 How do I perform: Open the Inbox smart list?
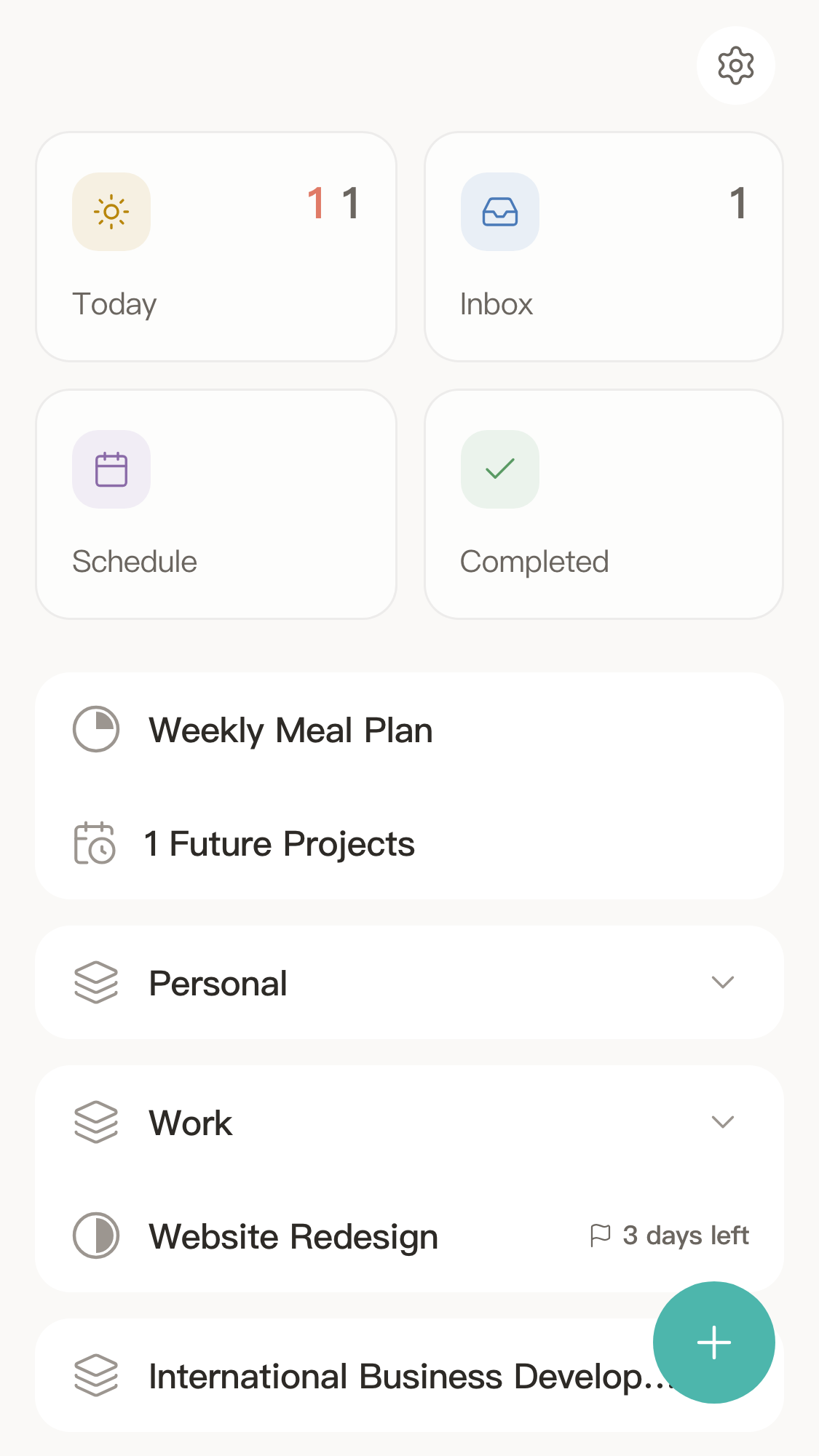(603, 247)
